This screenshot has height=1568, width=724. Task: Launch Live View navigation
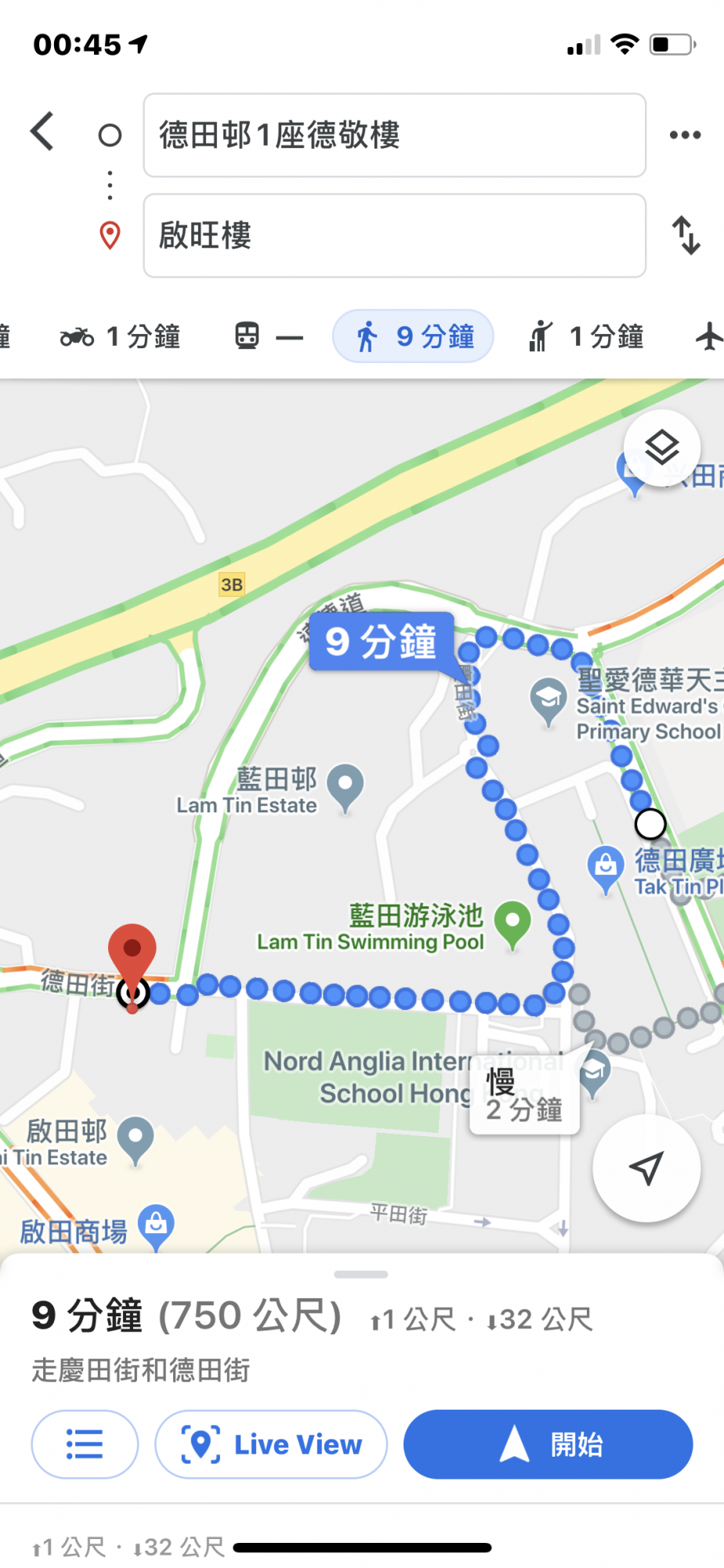[x=271, y=1444]
